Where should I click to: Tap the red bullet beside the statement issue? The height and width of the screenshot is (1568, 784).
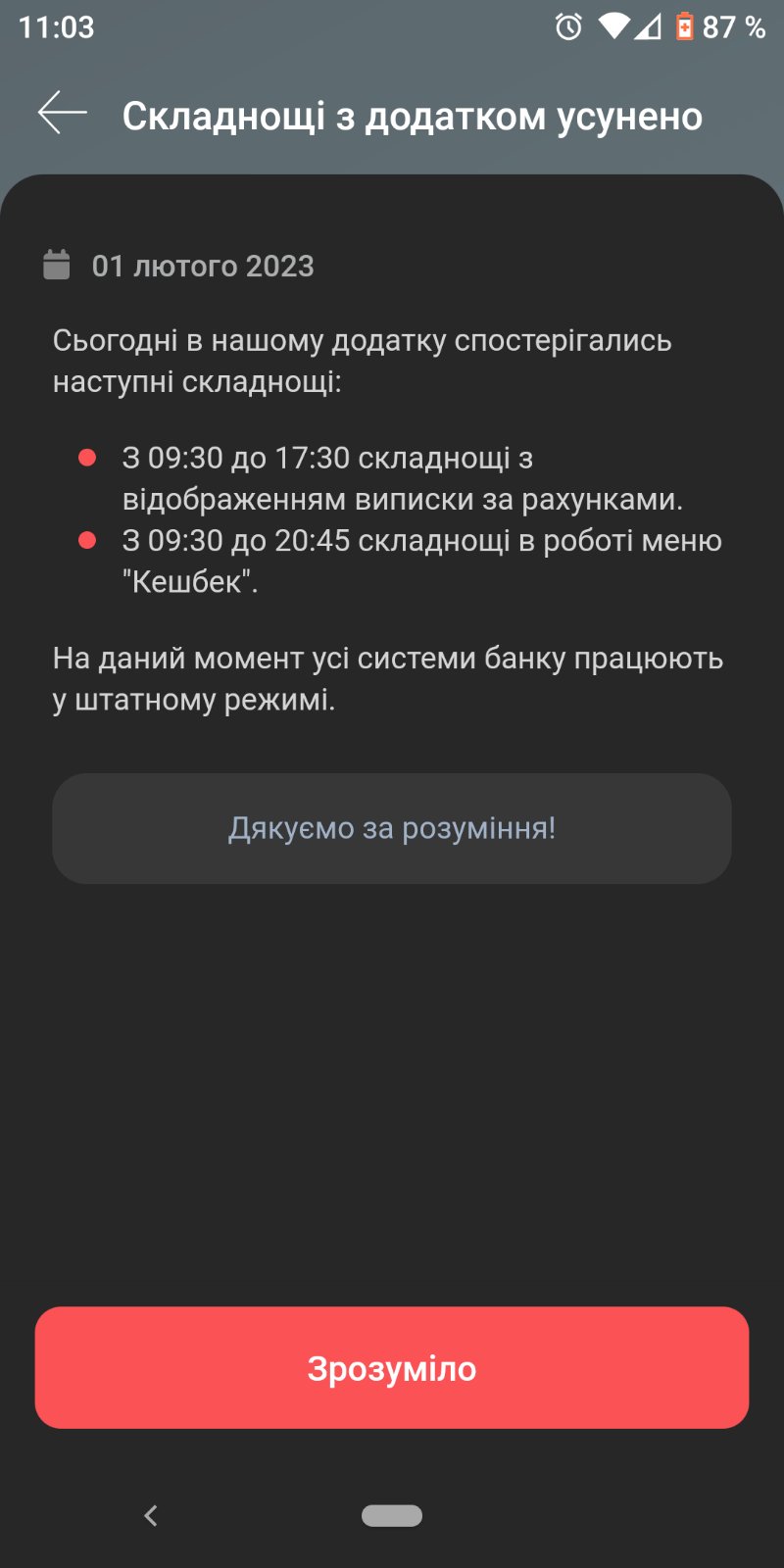[86, 456]
